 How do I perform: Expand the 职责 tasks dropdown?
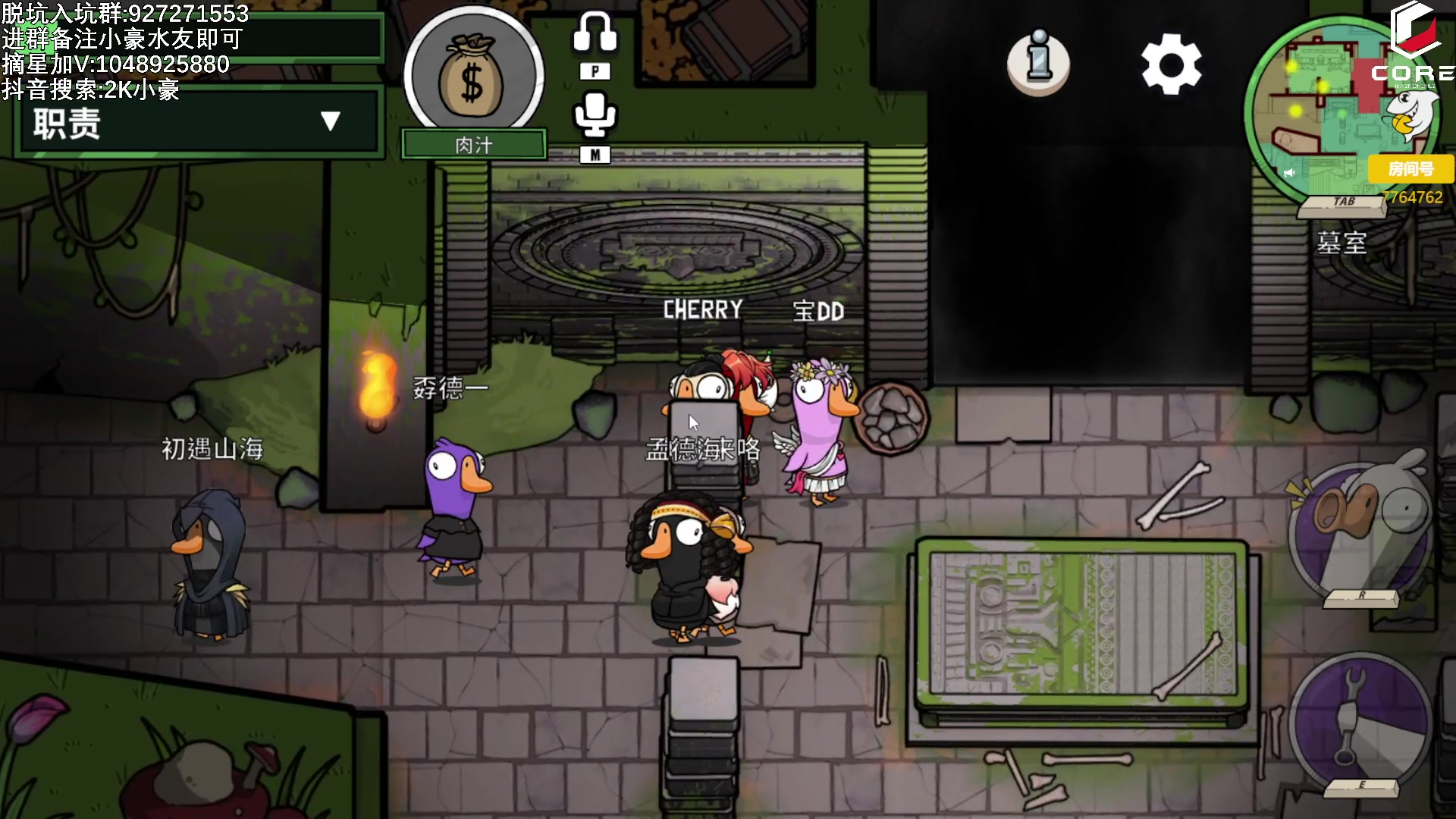330,121
